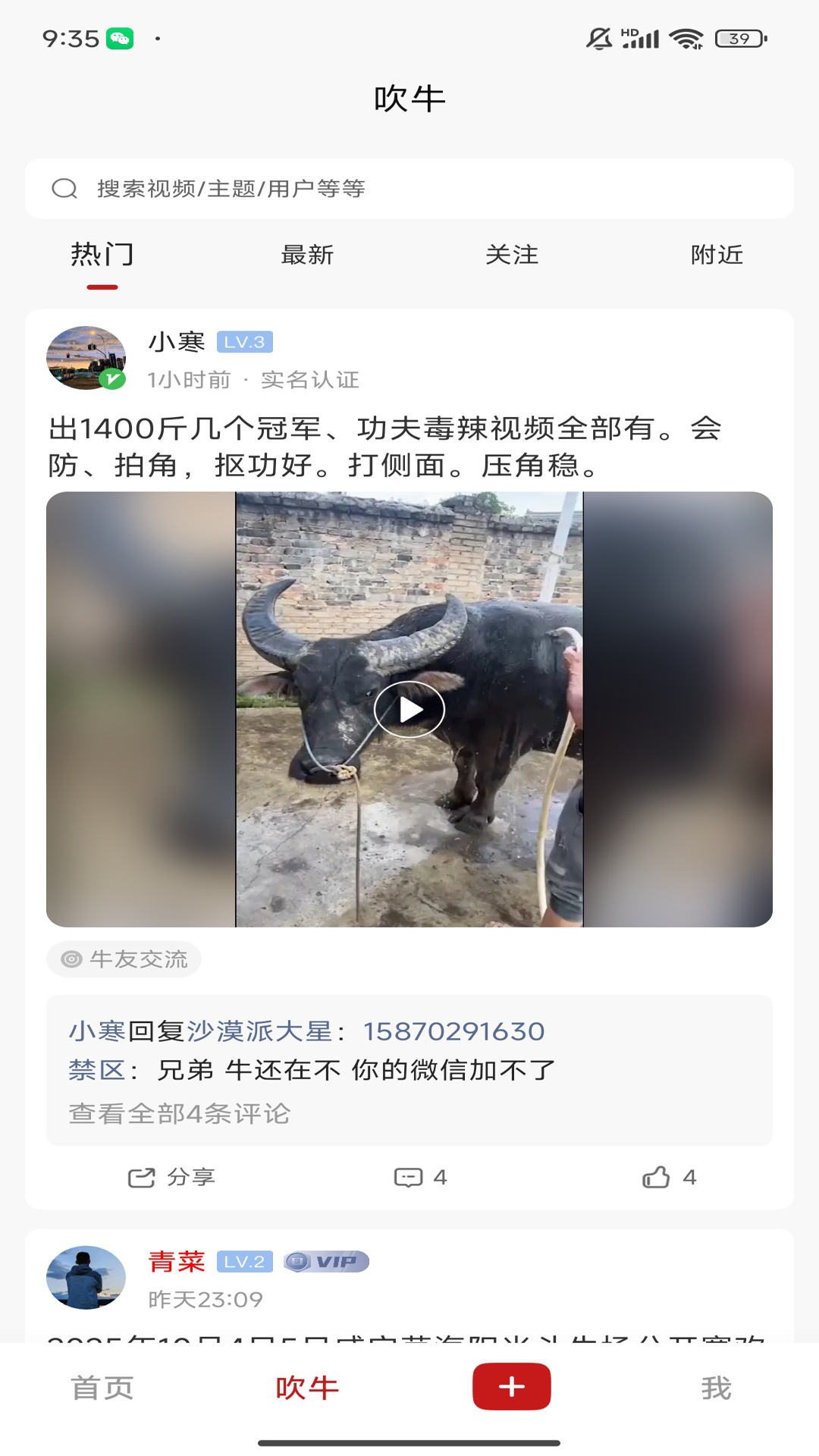Tap the search magnifier icon

pyautogui.click(x=66, y=189)
